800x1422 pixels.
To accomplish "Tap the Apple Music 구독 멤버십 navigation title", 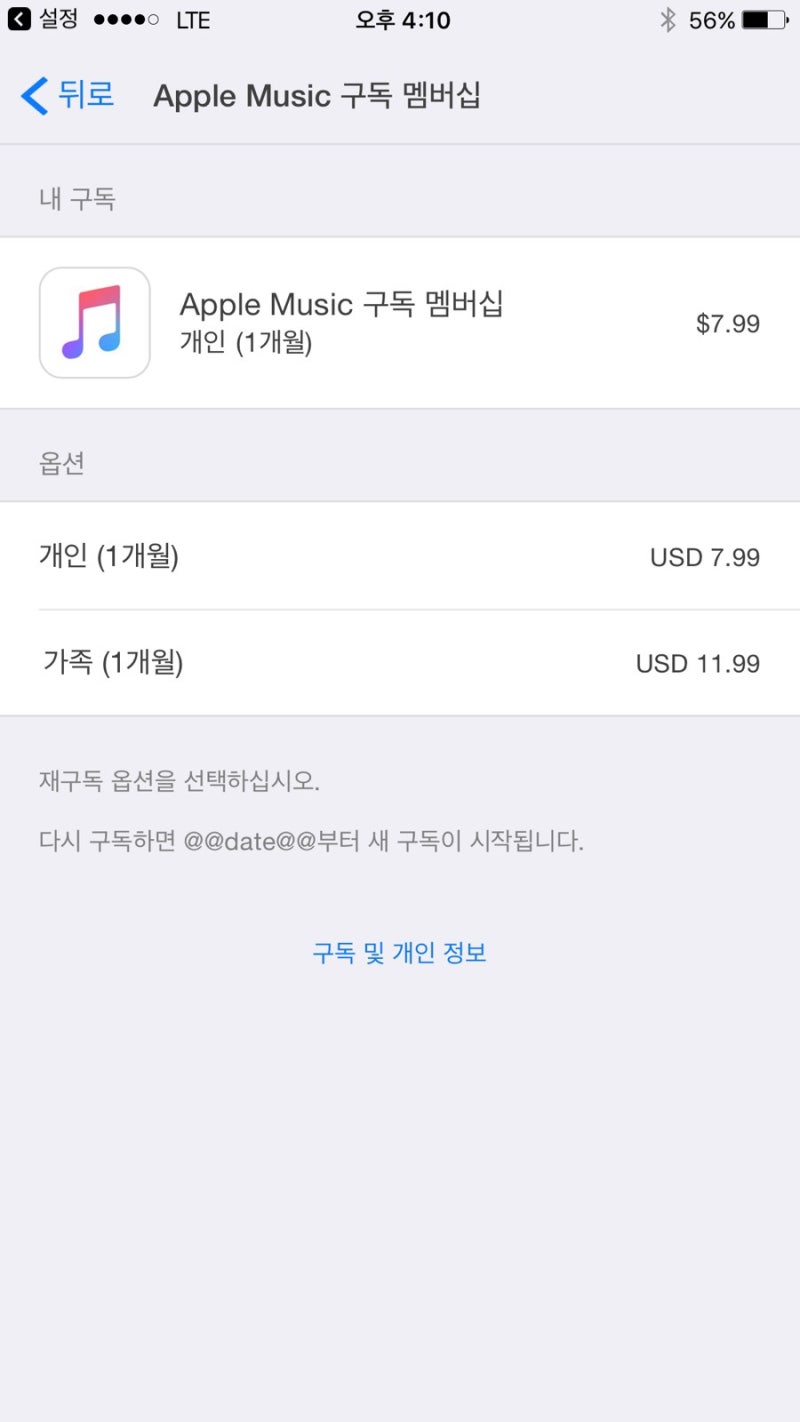I will tap(318, 95).
